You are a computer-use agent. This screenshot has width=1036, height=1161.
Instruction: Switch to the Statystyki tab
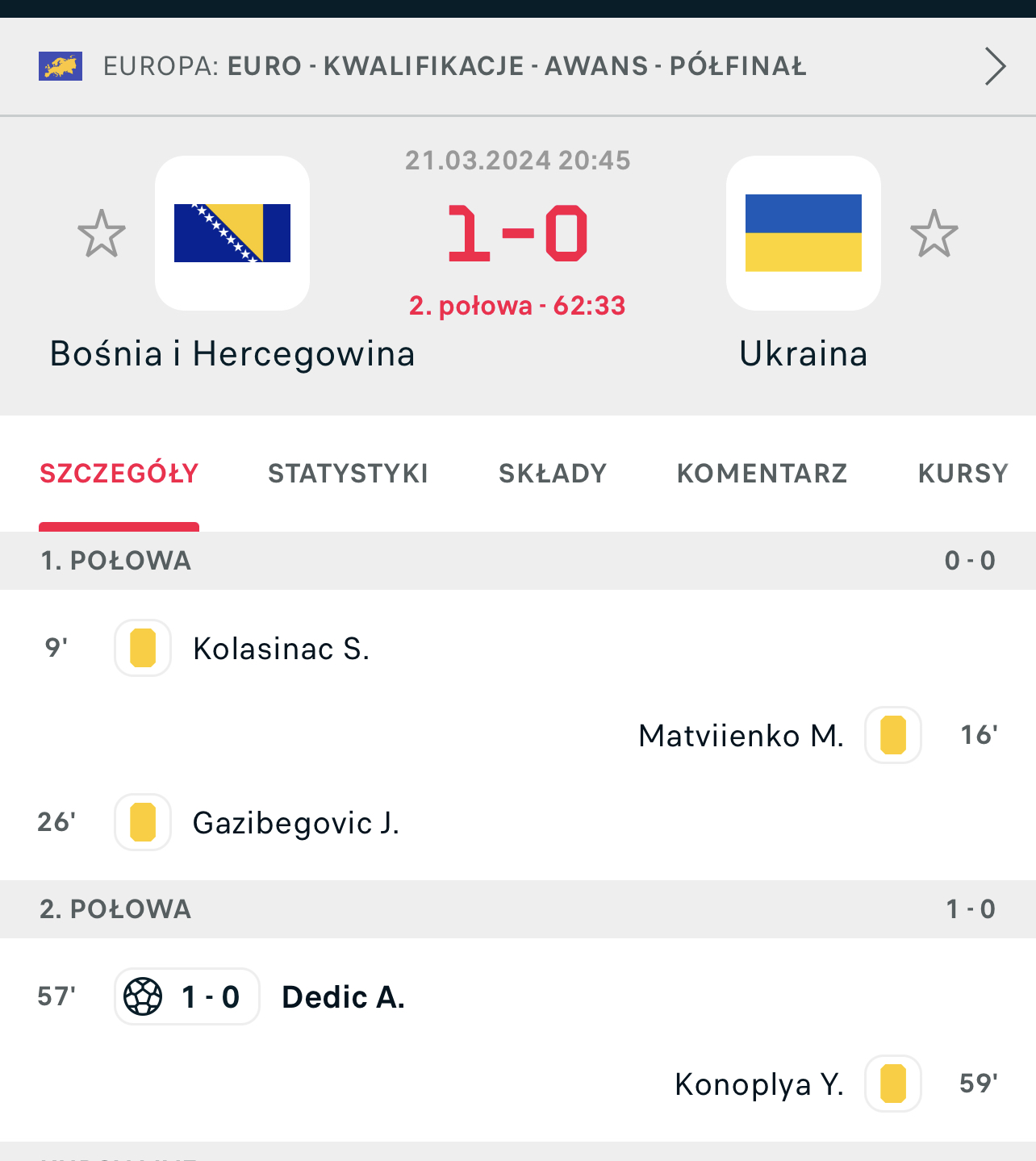coord(348,474)
